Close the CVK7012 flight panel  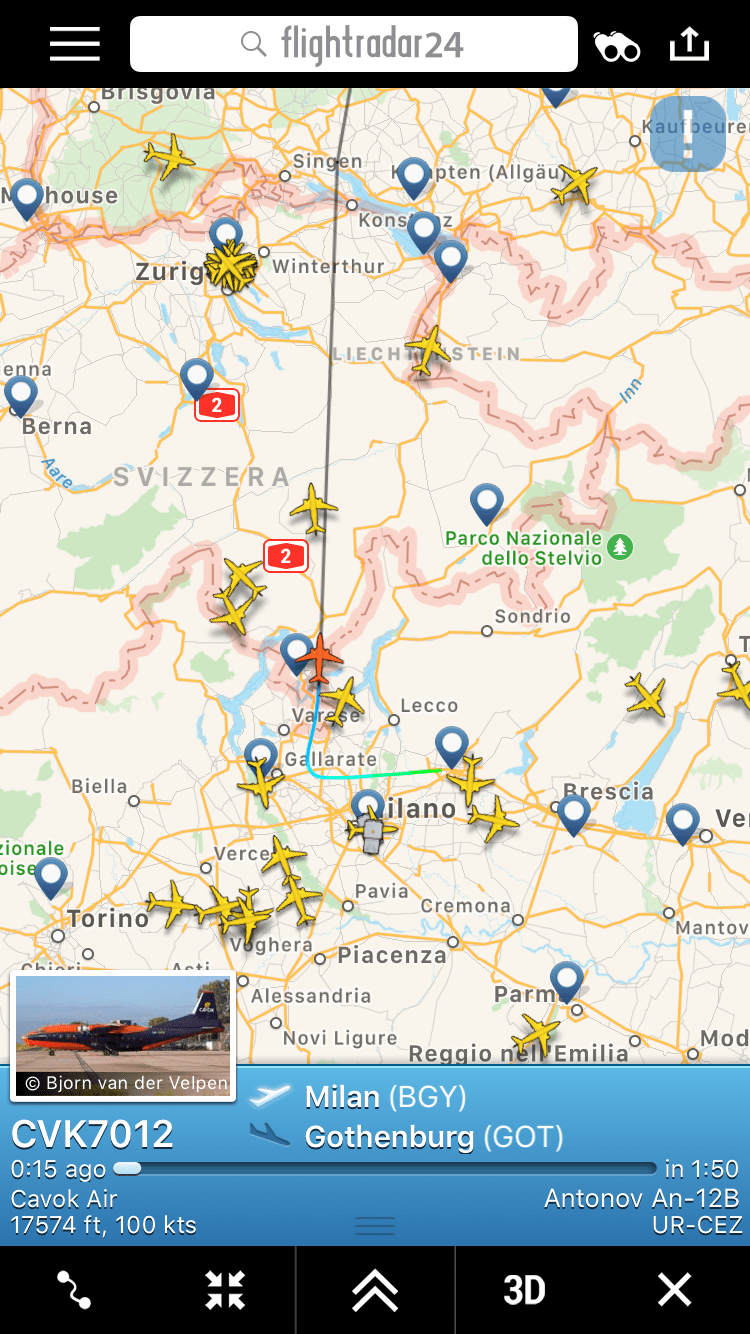pyautogui.click(x=674, y=1290)
